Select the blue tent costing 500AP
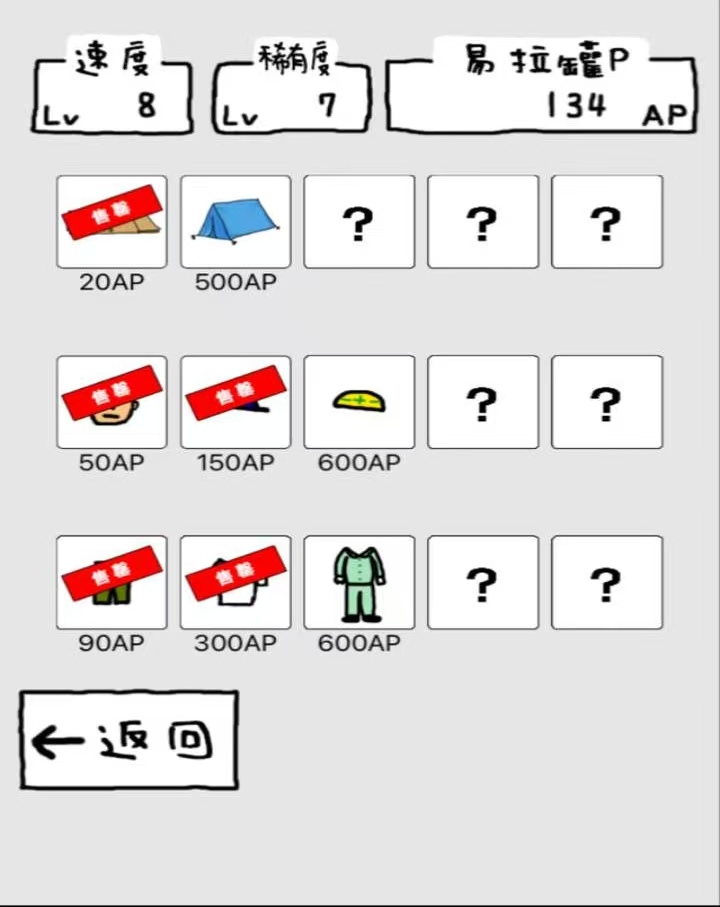Screen dimensions: 720x907 coord(235,222)
